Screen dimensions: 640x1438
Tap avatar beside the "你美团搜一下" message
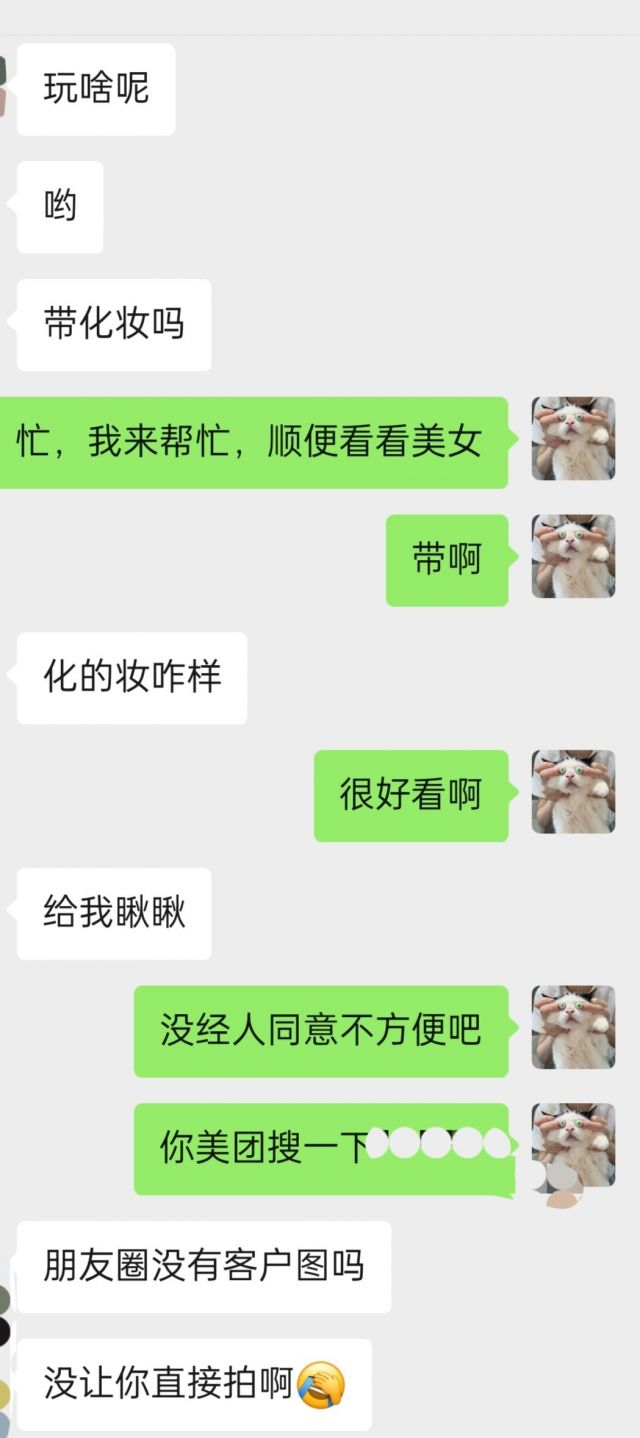click(573, 1145)
